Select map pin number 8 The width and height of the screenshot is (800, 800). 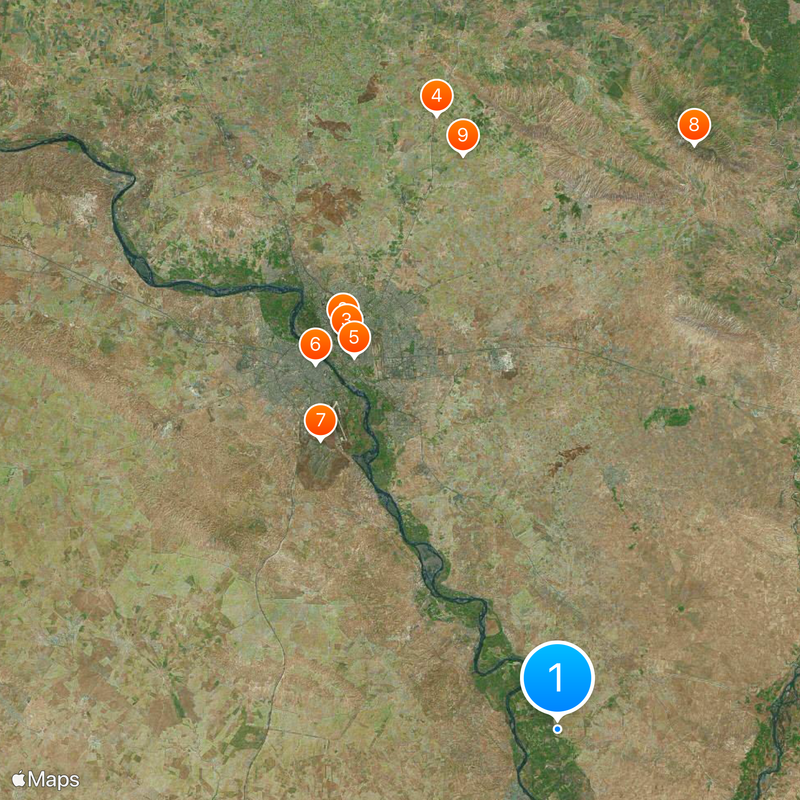693,126
